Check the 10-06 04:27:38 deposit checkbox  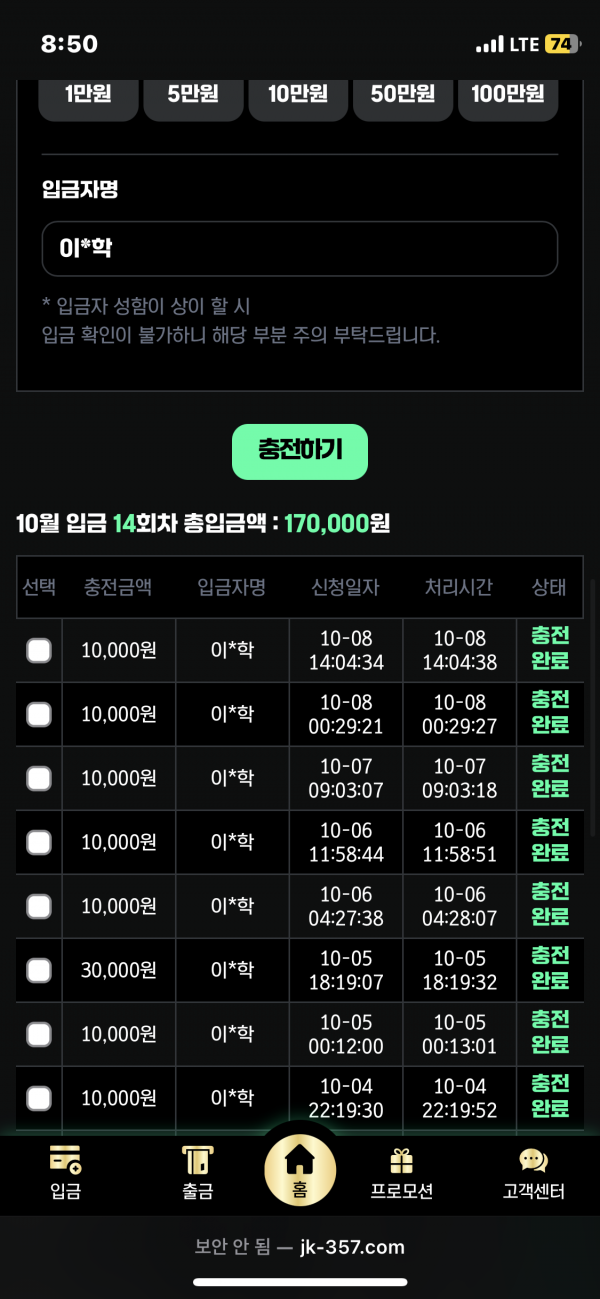39,906
